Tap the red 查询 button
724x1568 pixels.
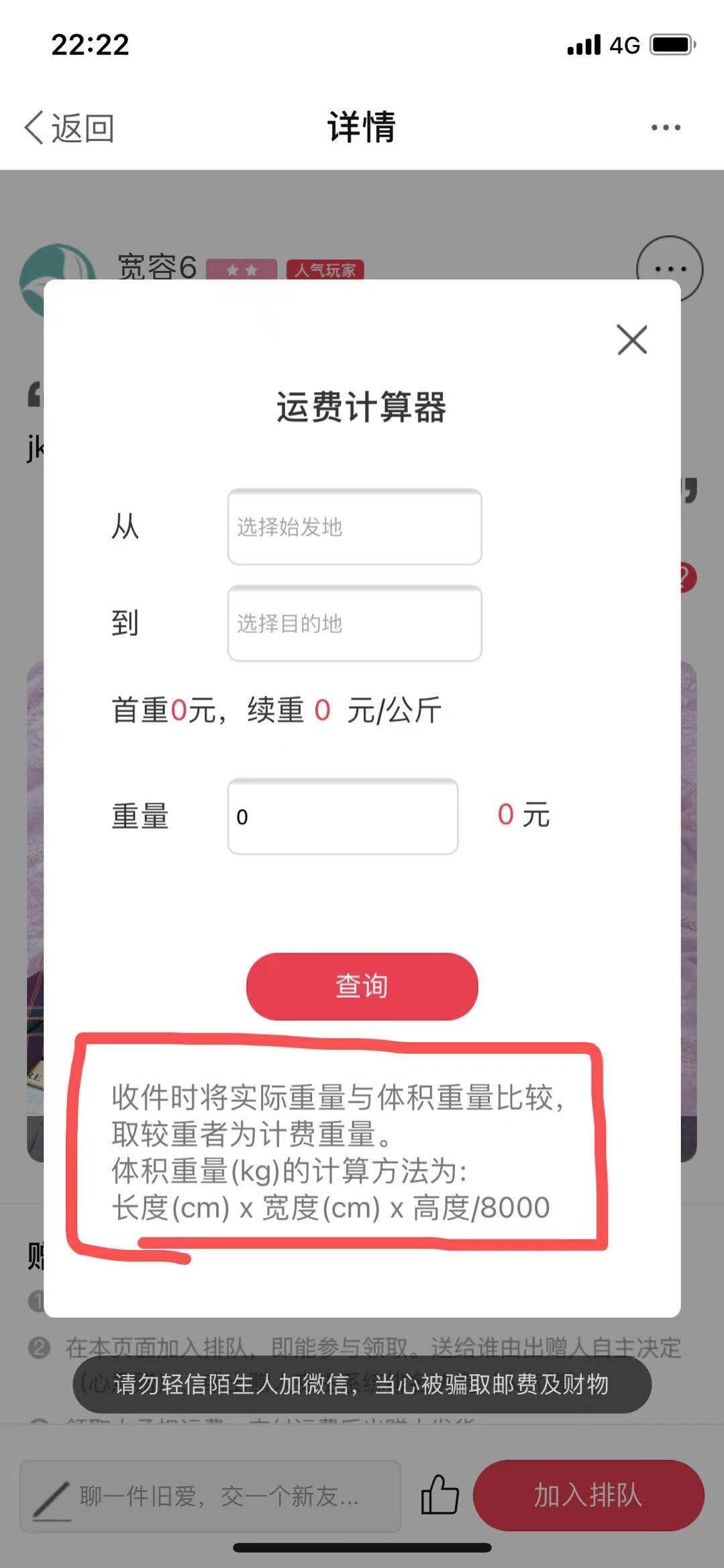(362, 986)
